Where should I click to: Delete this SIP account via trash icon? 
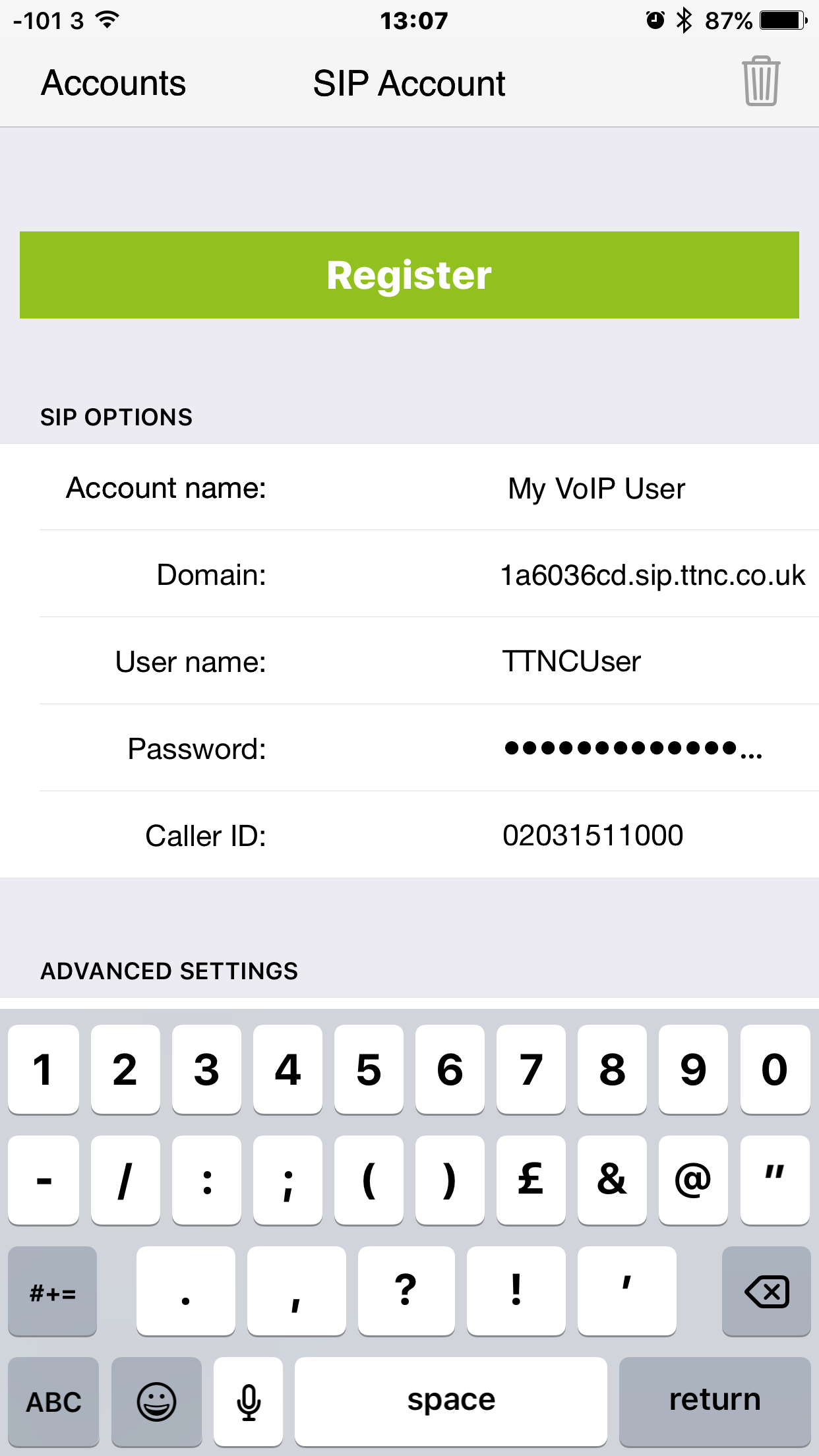pyautogui.click(x=761, y=82)
